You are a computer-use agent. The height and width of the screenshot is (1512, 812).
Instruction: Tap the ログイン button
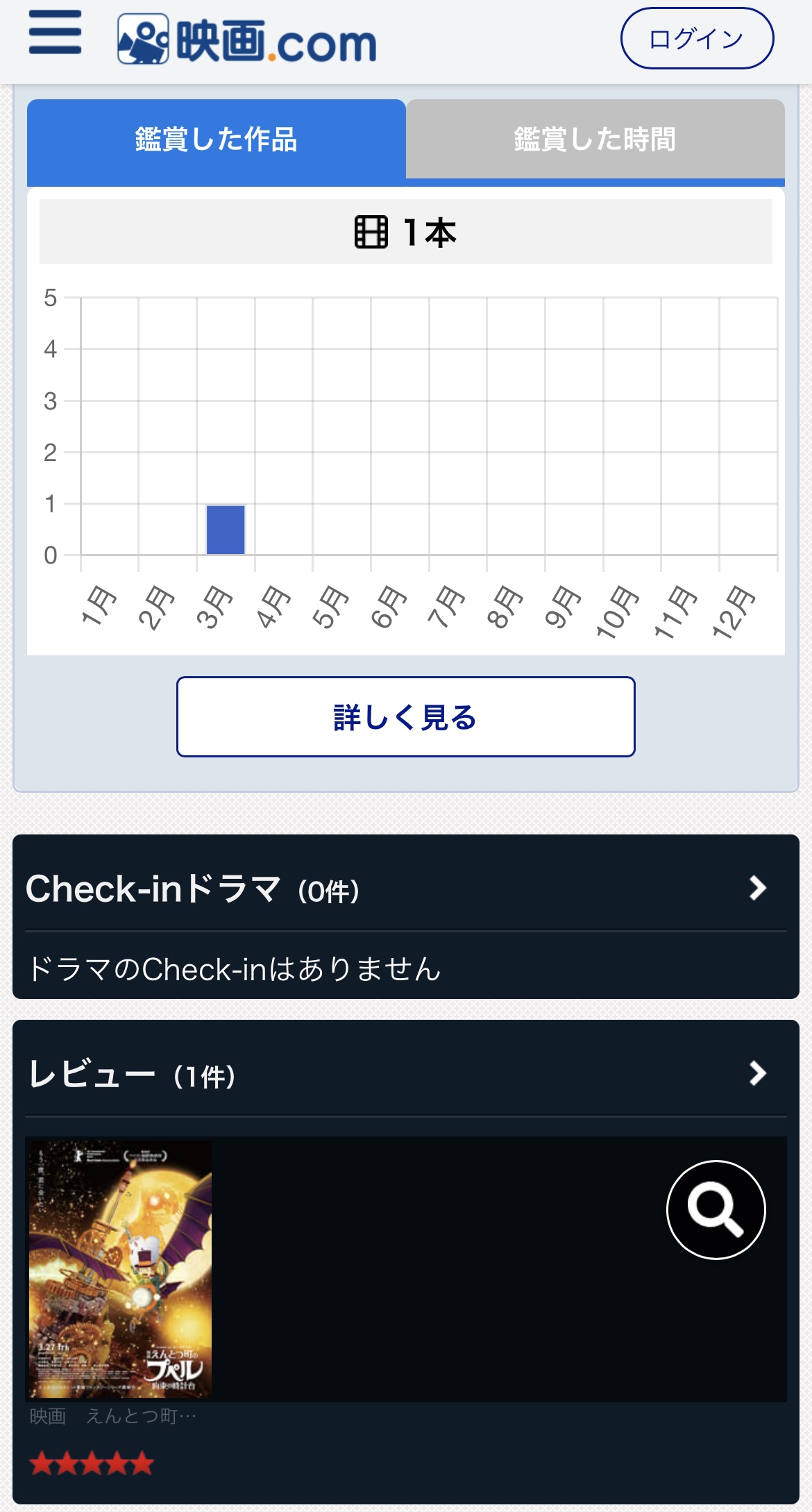pyautogui.click(x=696, y=39)
